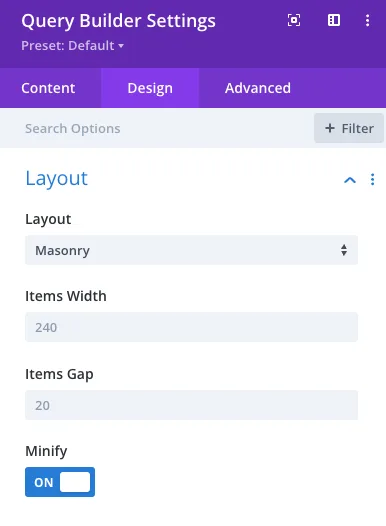Tap the Filter button
Viewport: 386px width, 526px height.
point(349,128)
